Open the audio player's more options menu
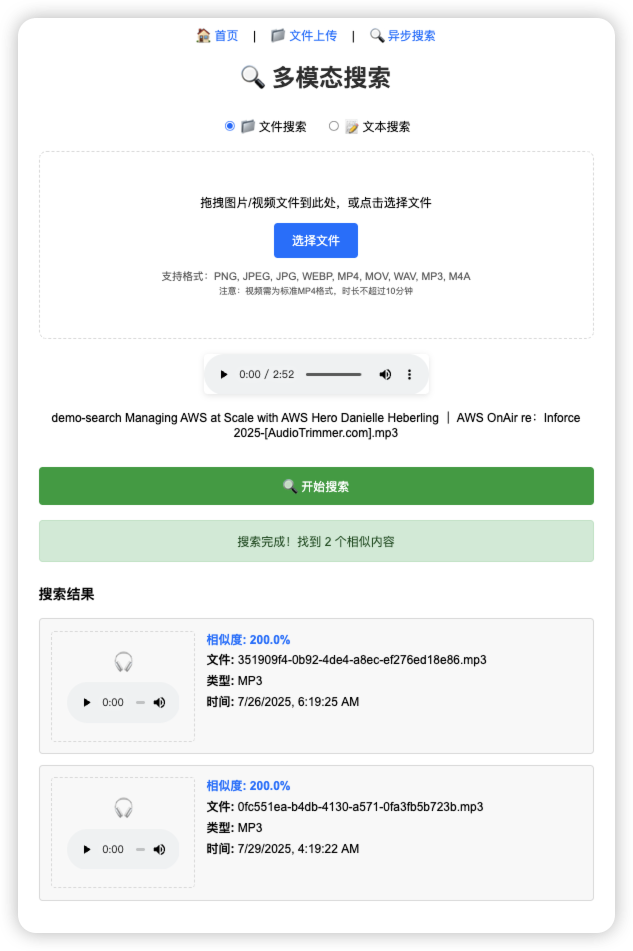The width and height of the screenshot is (633, 951). click(x=409, y=374)
